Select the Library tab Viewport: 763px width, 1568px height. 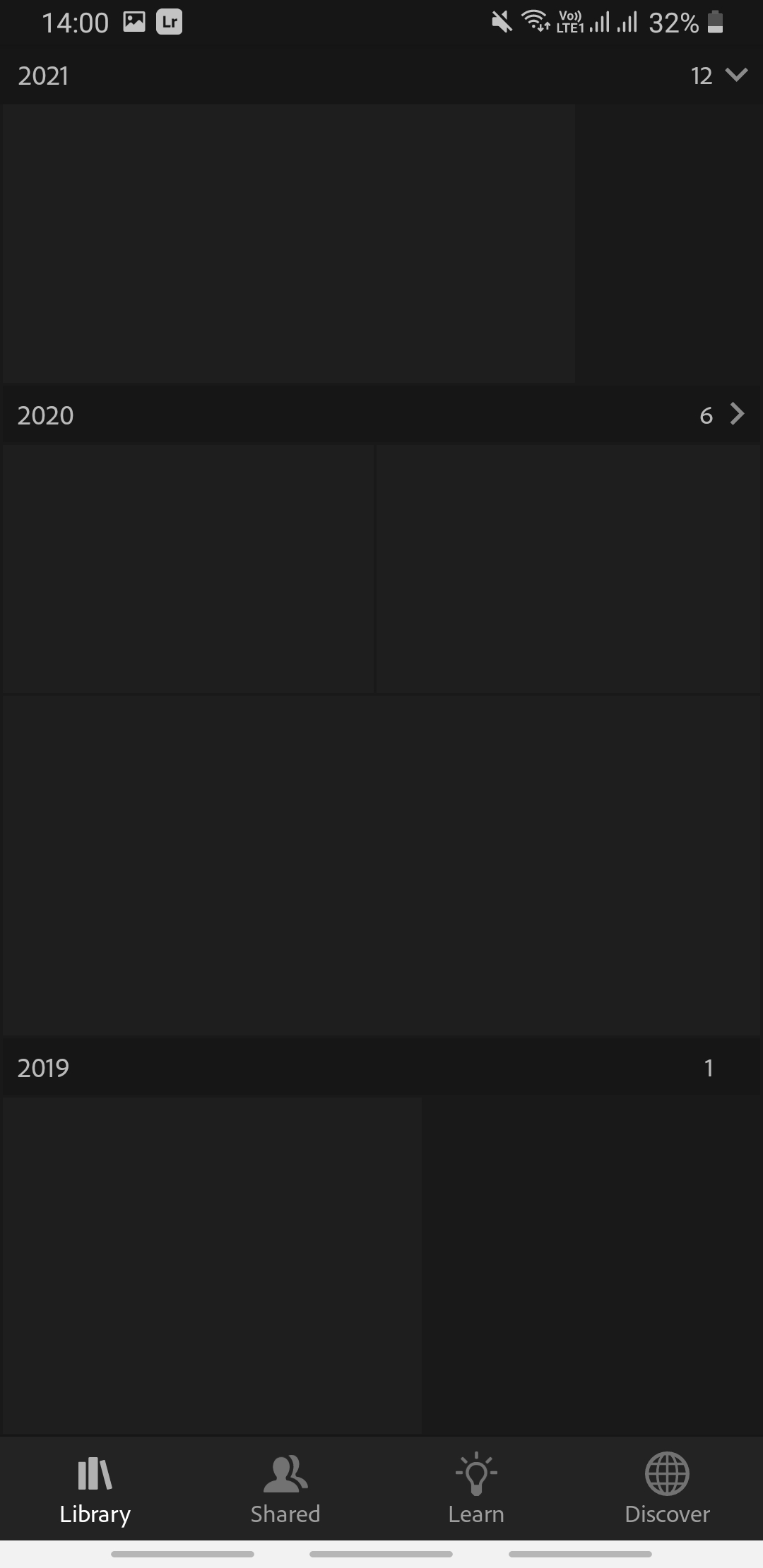point(95,1490)
